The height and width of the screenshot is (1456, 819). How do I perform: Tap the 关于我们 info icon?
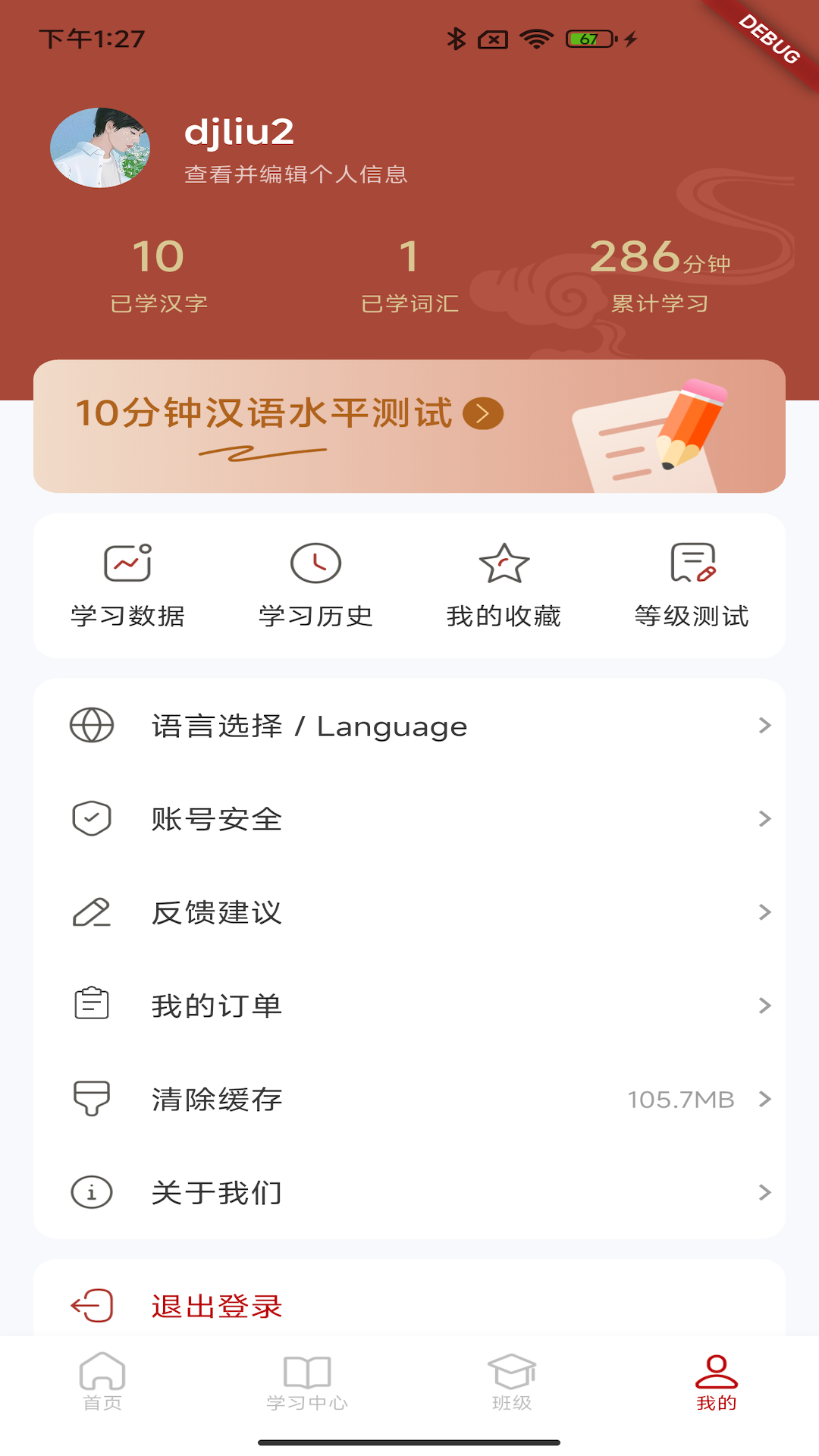click(90, 1192)
